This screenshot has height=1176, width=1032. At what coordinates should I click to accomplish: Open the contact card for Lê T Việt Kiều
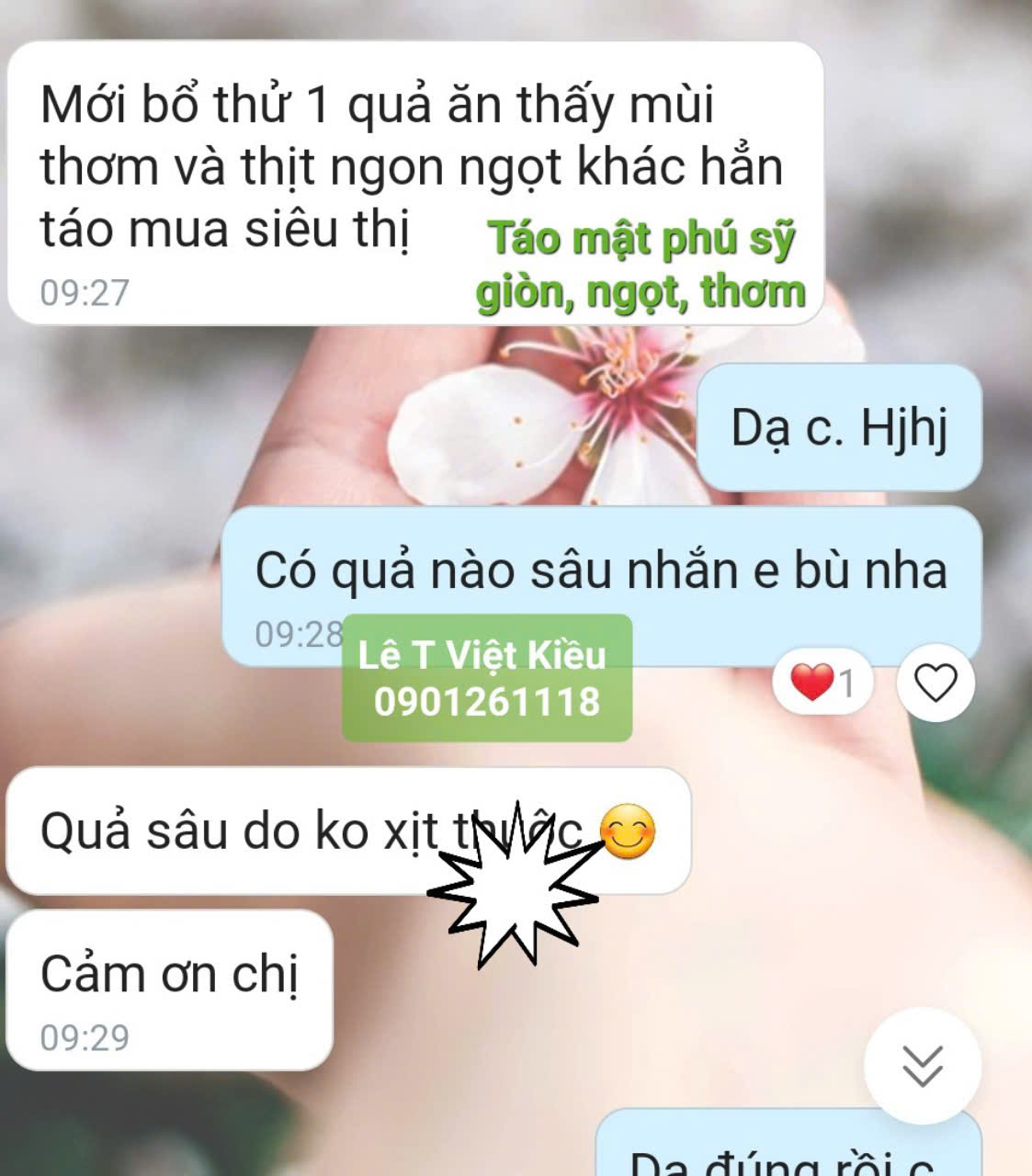[x=485, y=654]
